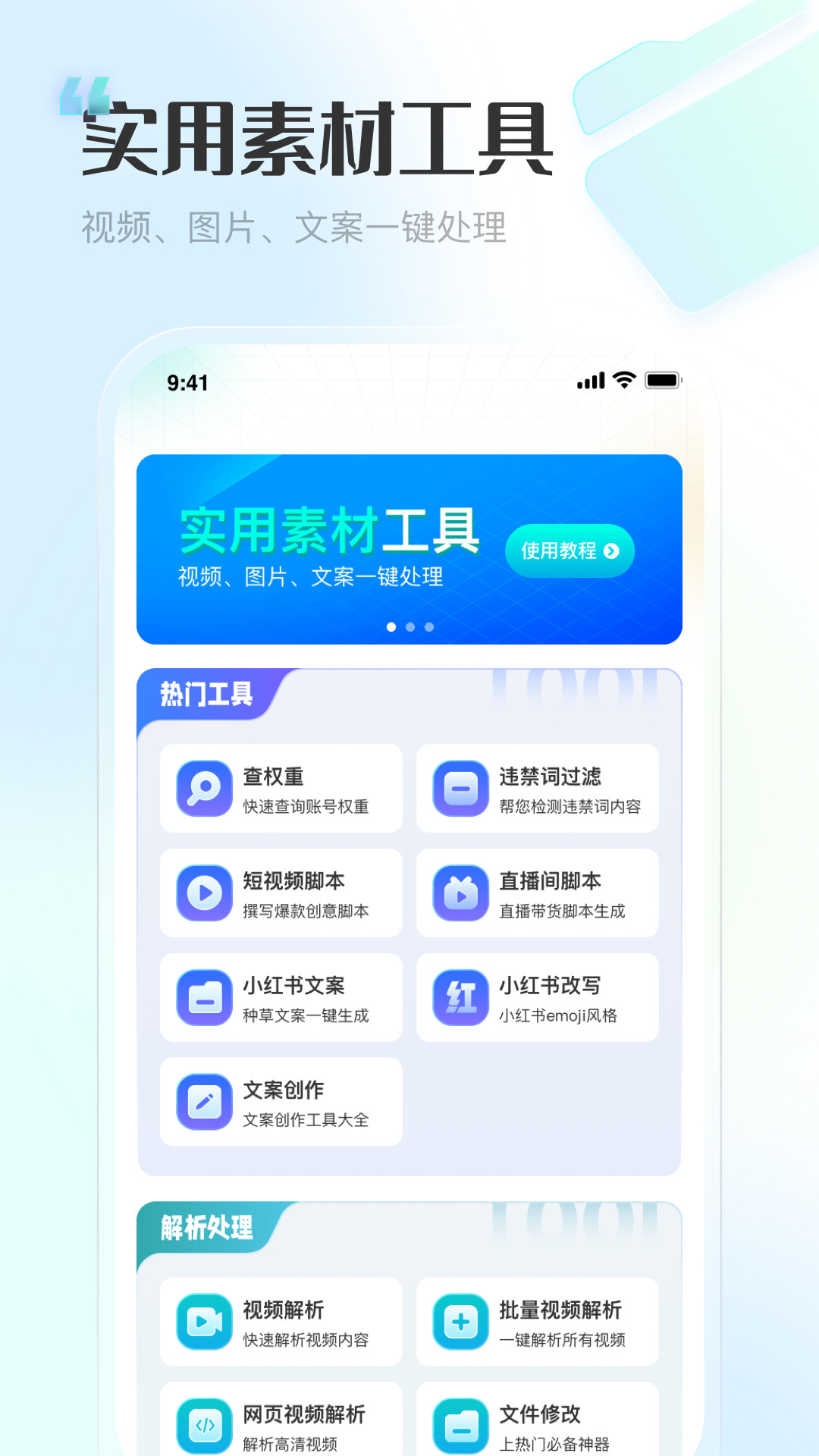Image resolution: width=819 pixels, height=1456 pixels.
Task: Open the 网页视频解析 code icon
Action: pos(203,1424)
